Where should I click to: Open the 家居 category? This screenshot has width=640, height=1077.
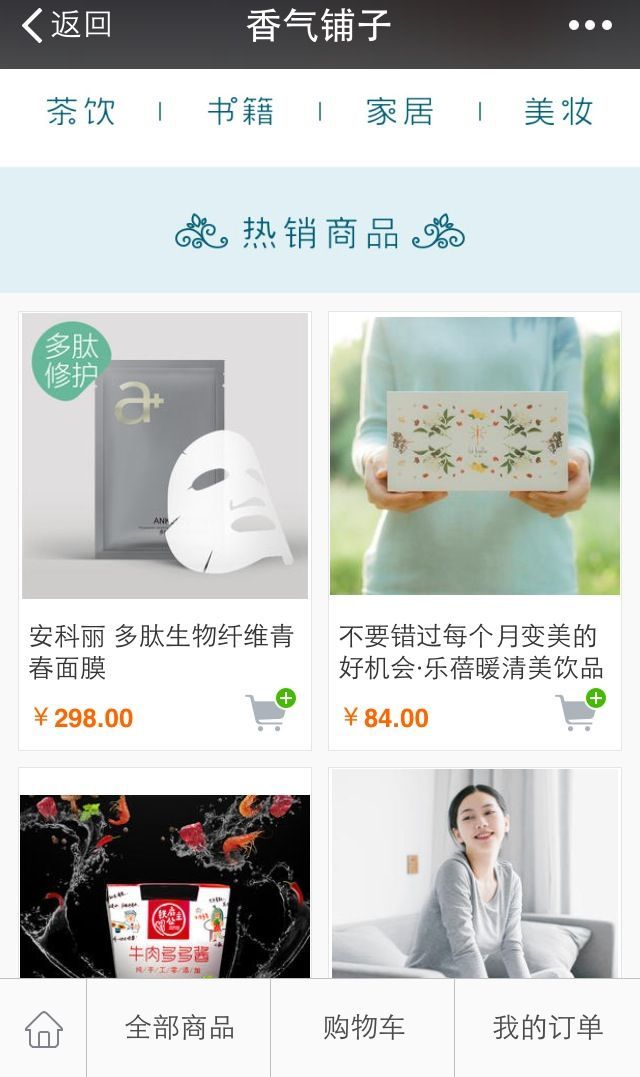point(400,112)
